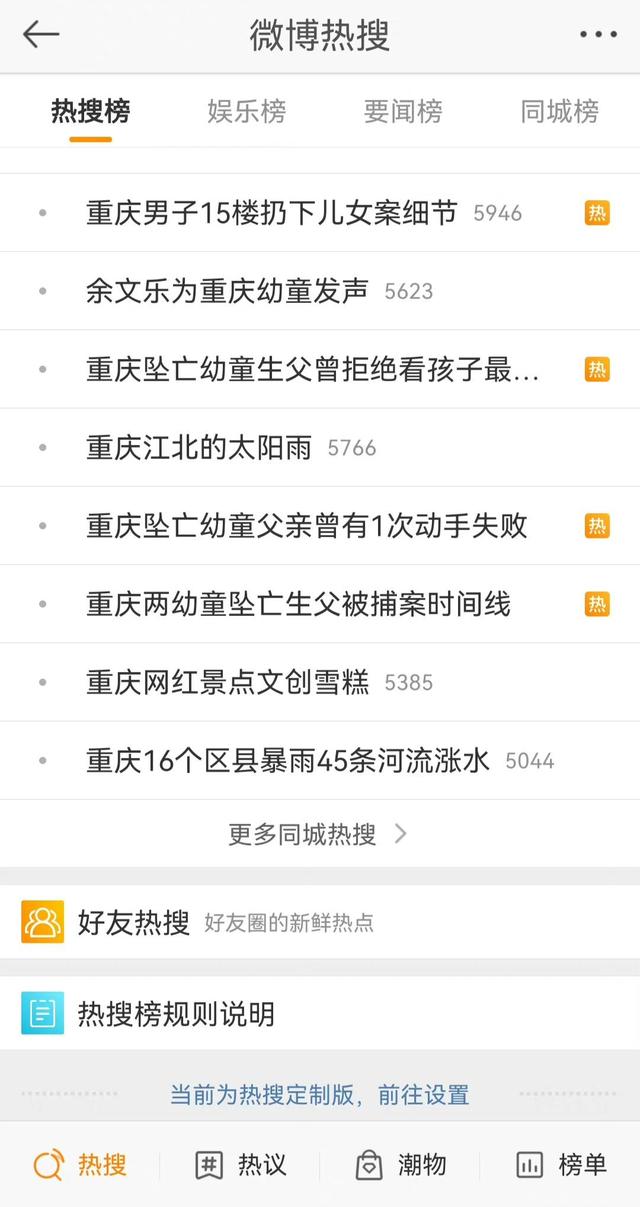Select the 热搜榜 tab

(90, 111)
